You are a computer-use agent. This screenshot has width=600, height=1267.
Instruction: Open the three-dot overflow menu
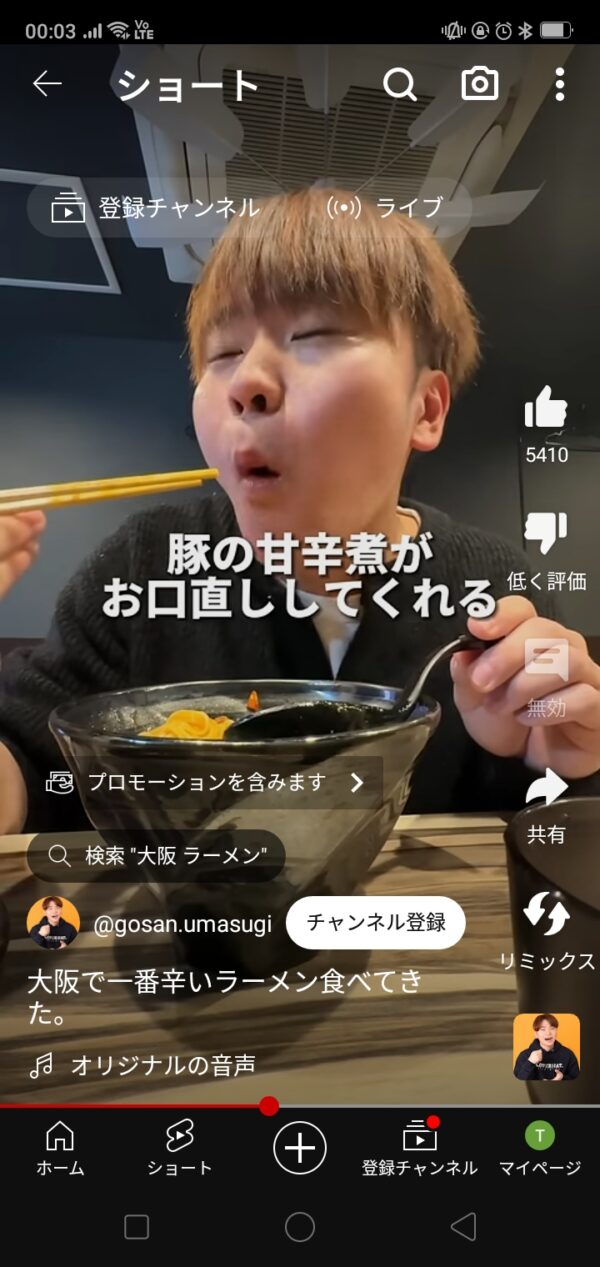[x=560, y=84]
